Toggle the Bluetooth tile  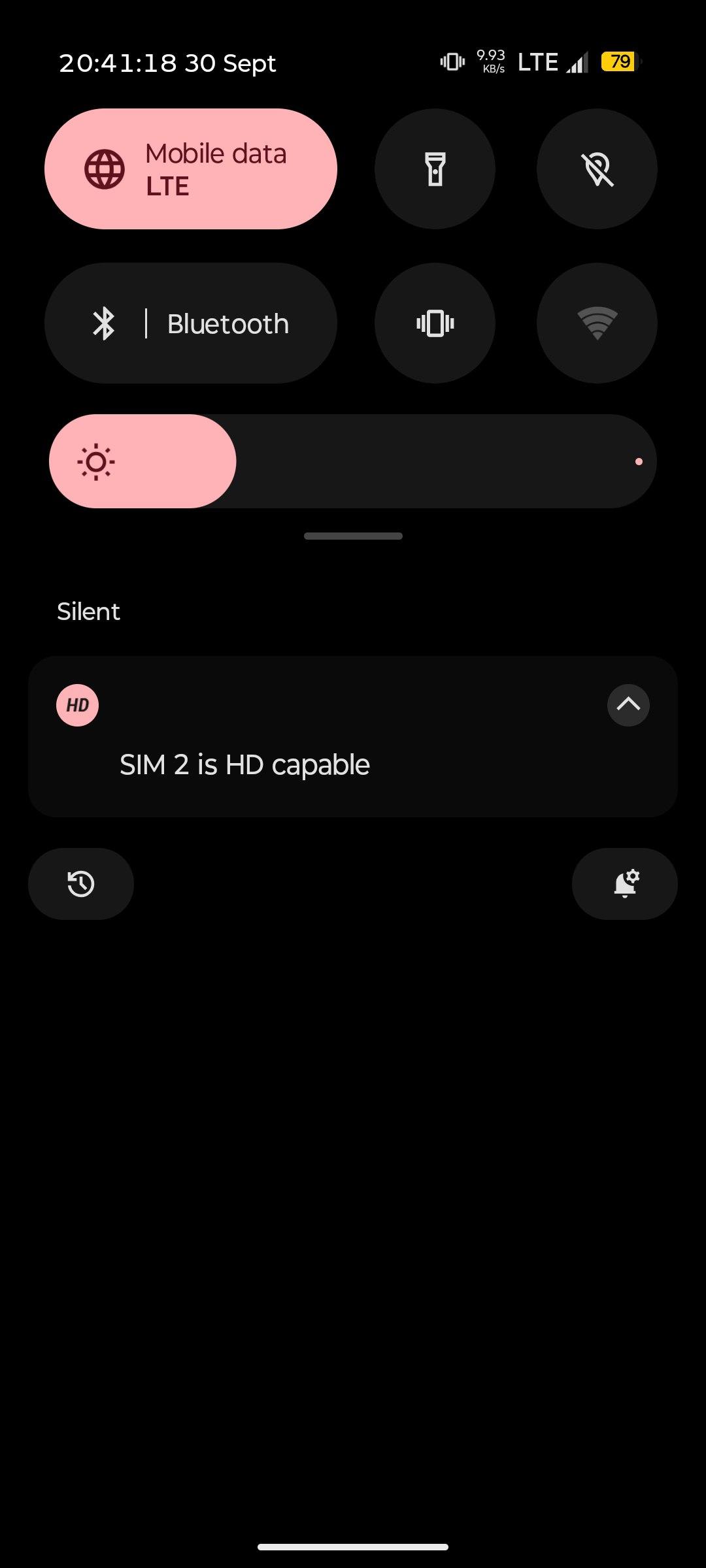pyautogui.click(x=190, y=323)
